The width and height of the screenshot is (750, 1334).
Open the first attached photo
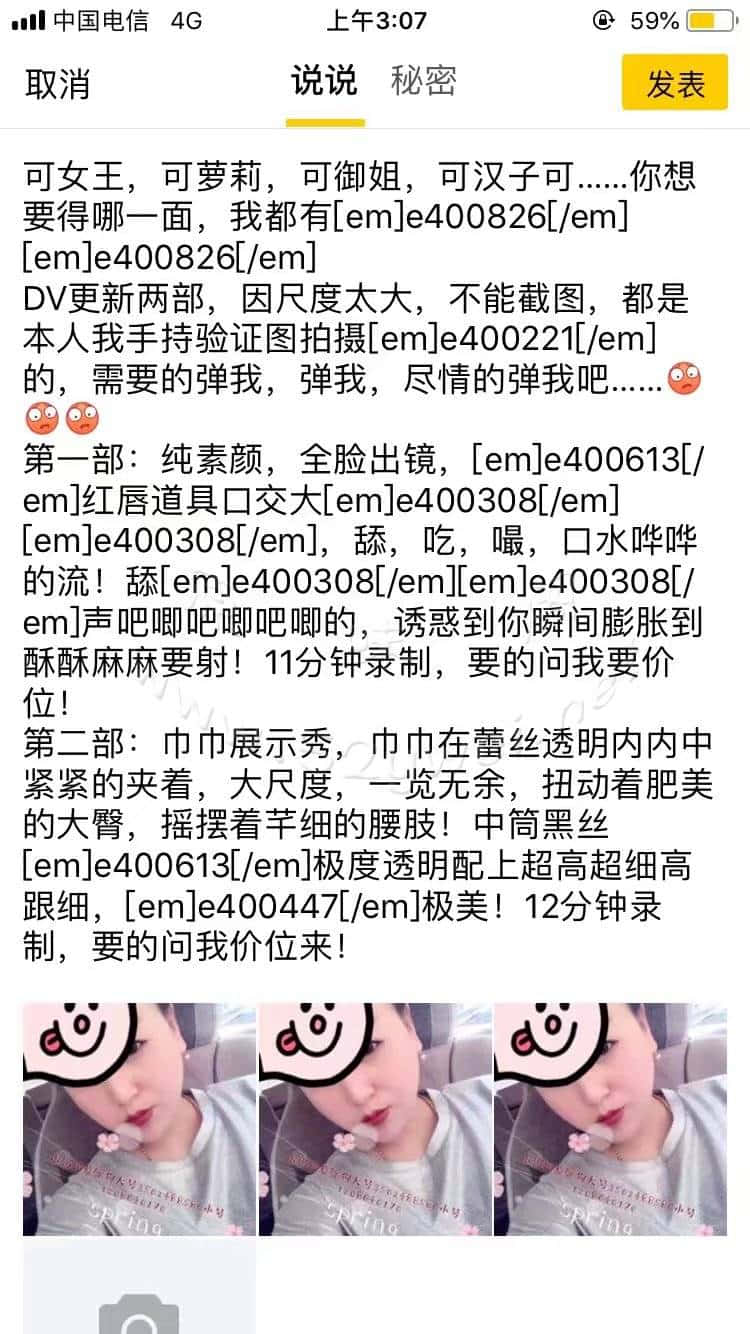(139, 1119)
